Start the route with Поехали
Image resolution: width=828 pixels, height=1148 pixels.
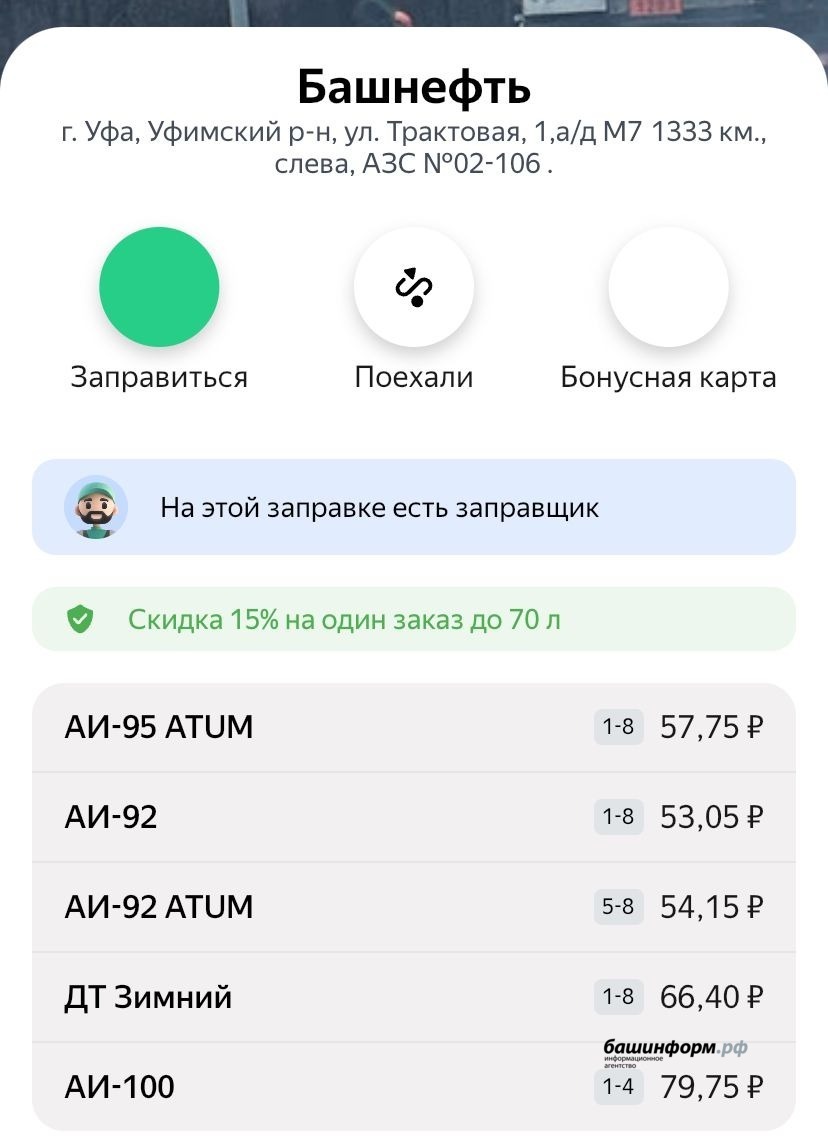coord(413,288)
